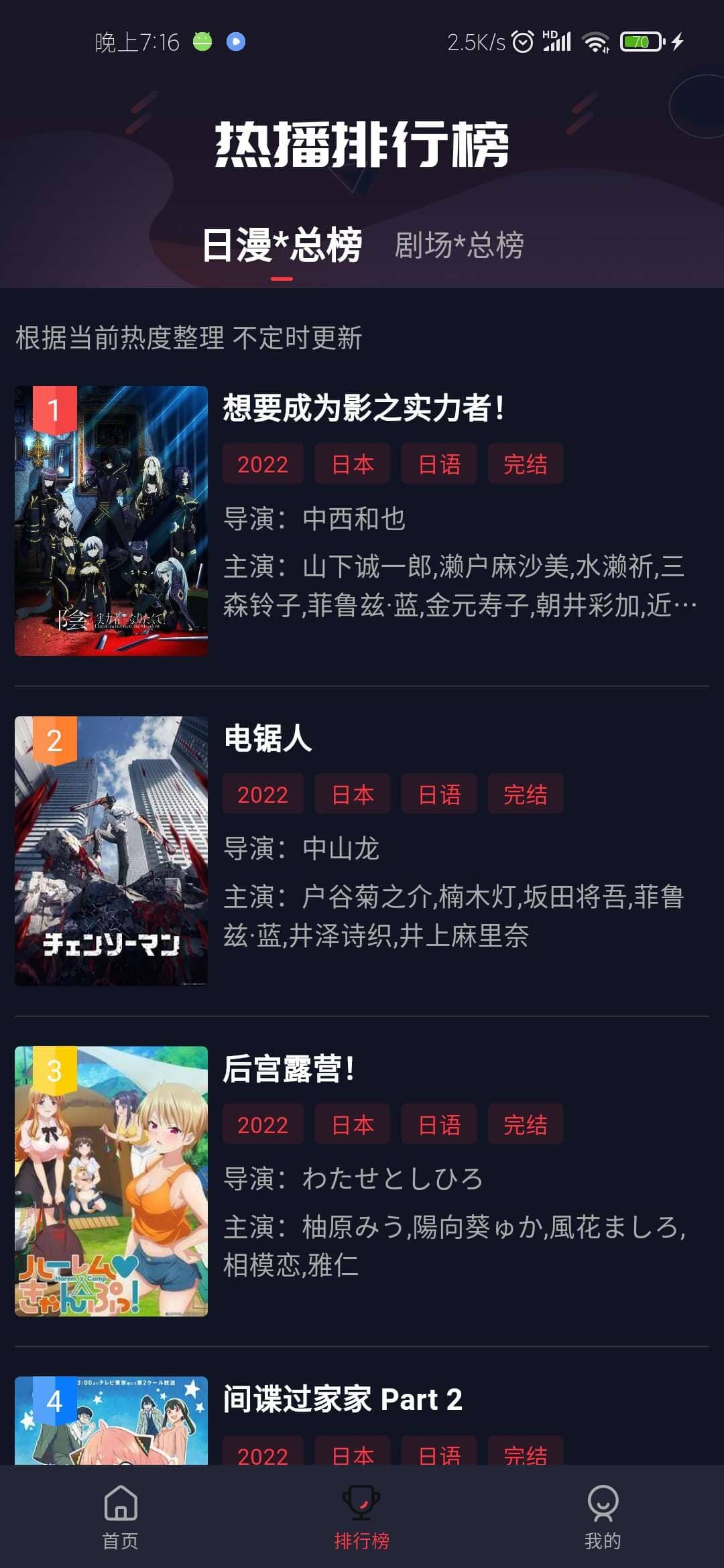Switch to the 剧场*总榜 tab
This screenshot has height=1568, width=724.
click(459, 245)
